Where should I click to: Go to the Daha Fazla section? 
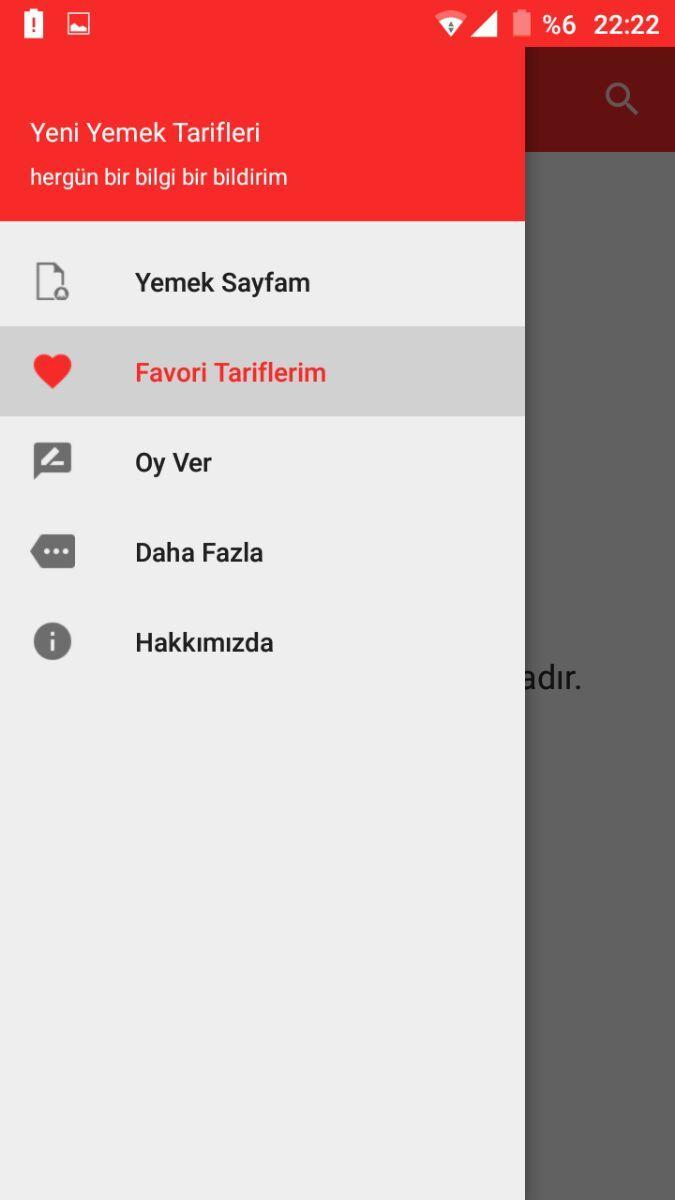click(x=199, y=552)
